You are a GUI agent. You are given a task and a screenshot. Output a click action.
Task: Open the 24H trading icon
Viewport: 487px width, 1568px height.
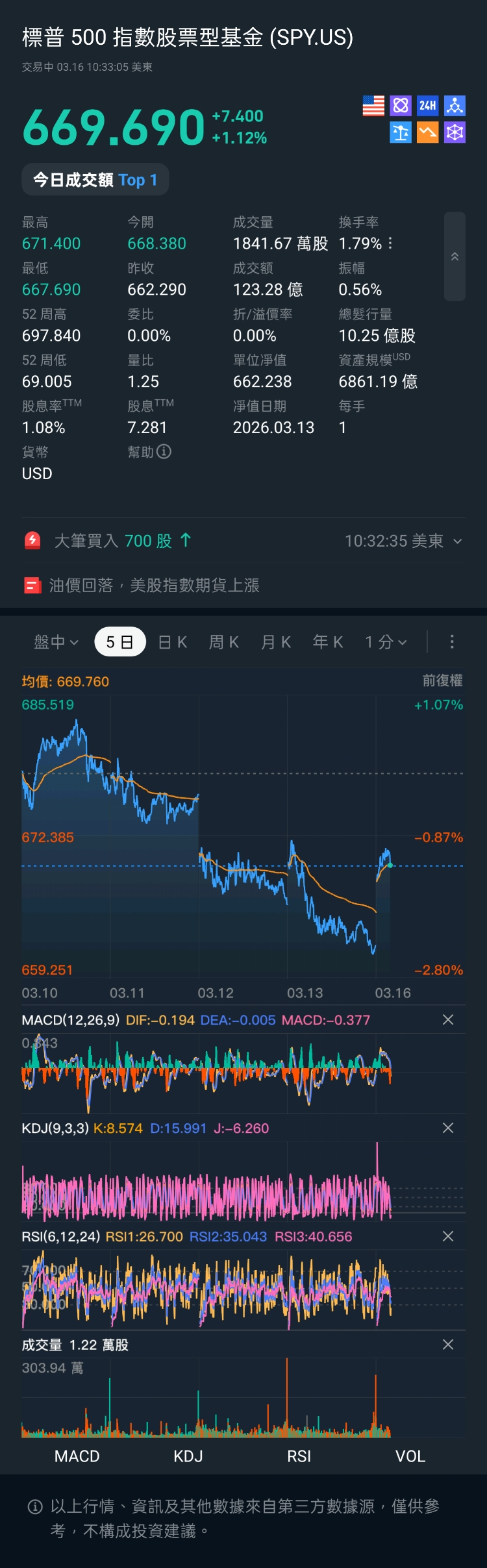pyautogui.click(x=427, y=105)
